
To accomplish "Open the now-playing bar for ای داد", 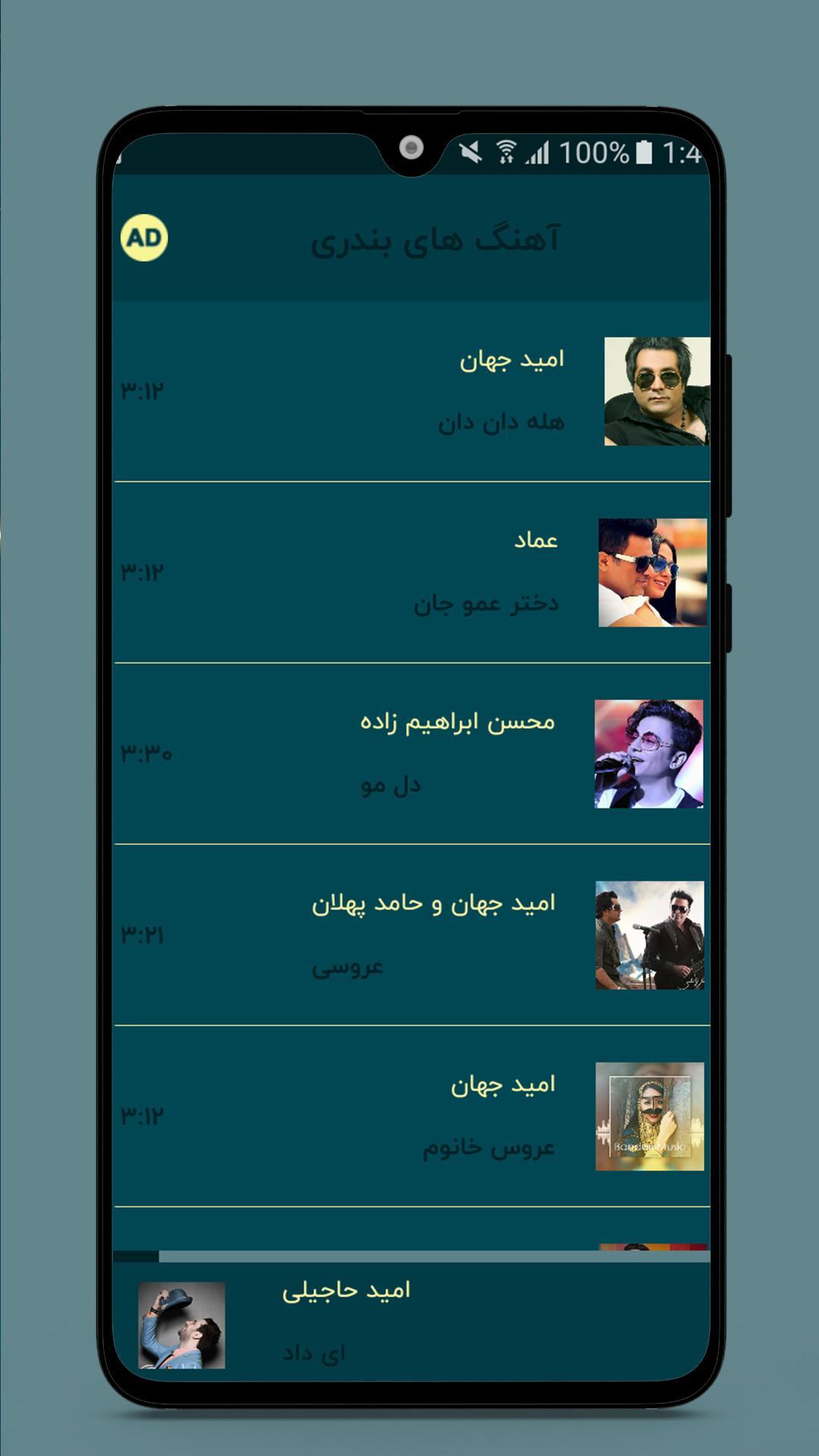I will [412, 1321].
